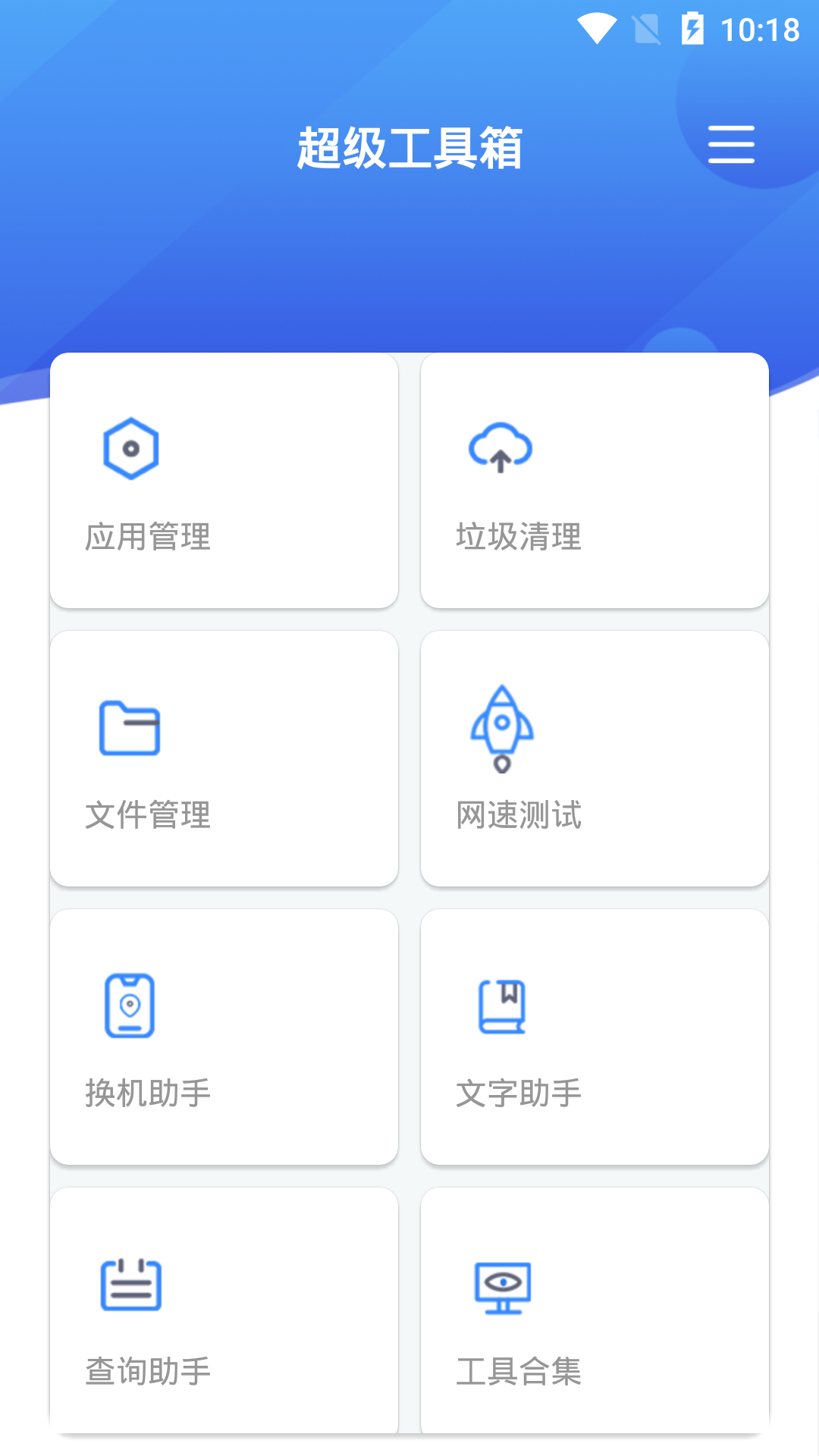The width and height of the screenshot is (819, 1456).
Task: Open the 文字助手 bookmark book icon
Action: [500, 1006]
